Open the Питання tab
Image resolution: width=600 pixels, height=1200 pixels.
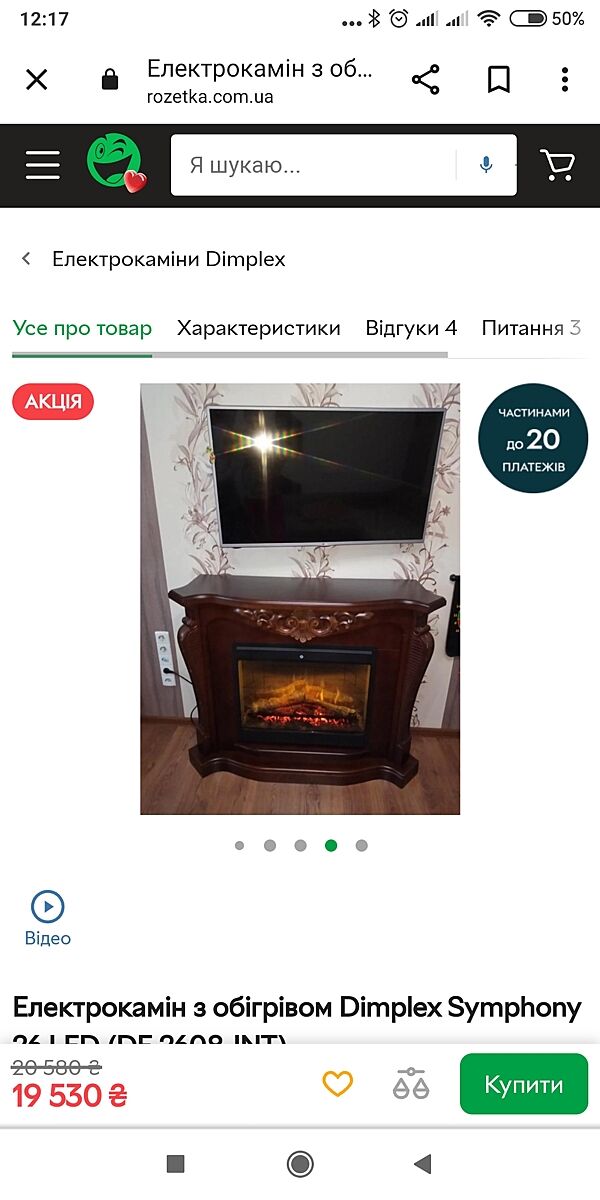coord(530,328)
